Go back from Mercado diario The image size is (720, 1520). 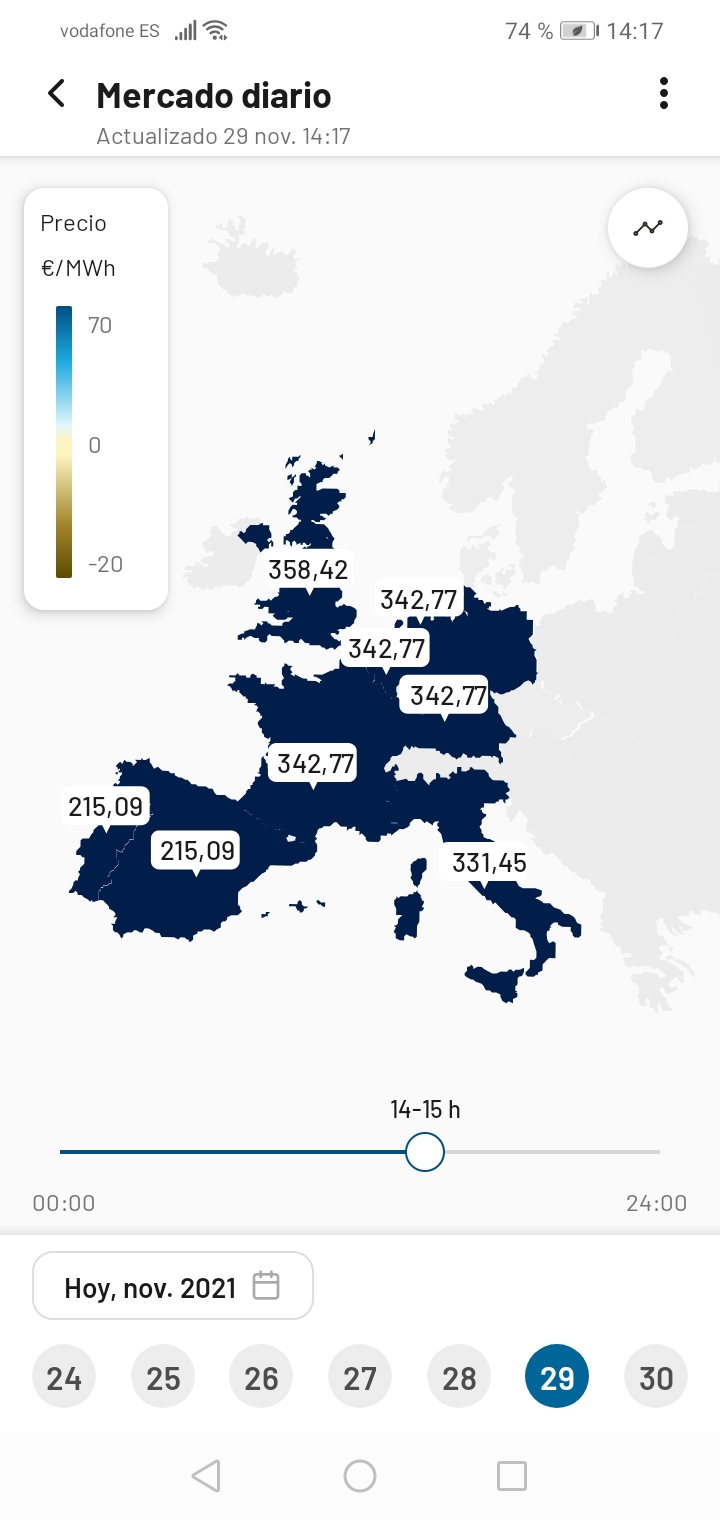(x=57, y=94)
